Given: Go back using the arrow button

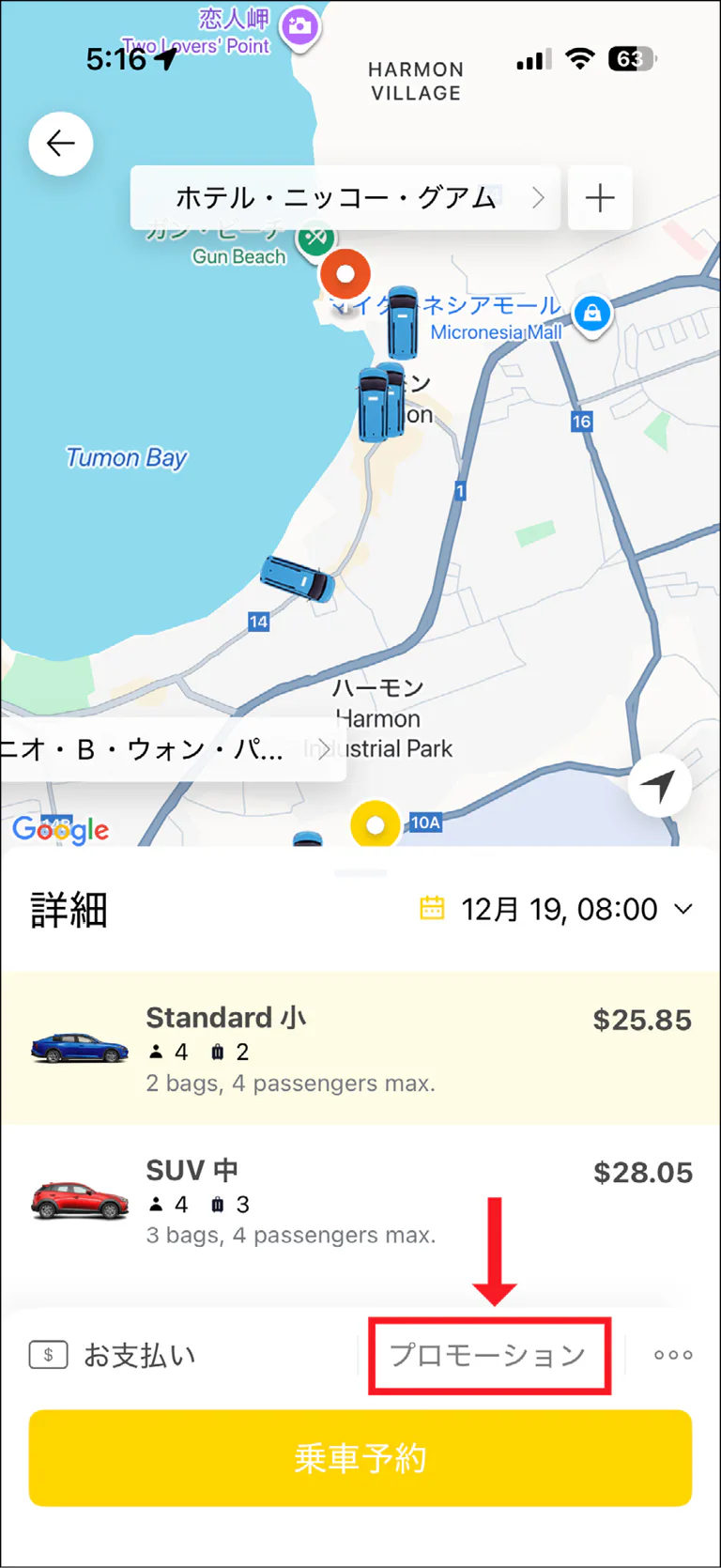Looking at the screenshot, I should (61, 144).
